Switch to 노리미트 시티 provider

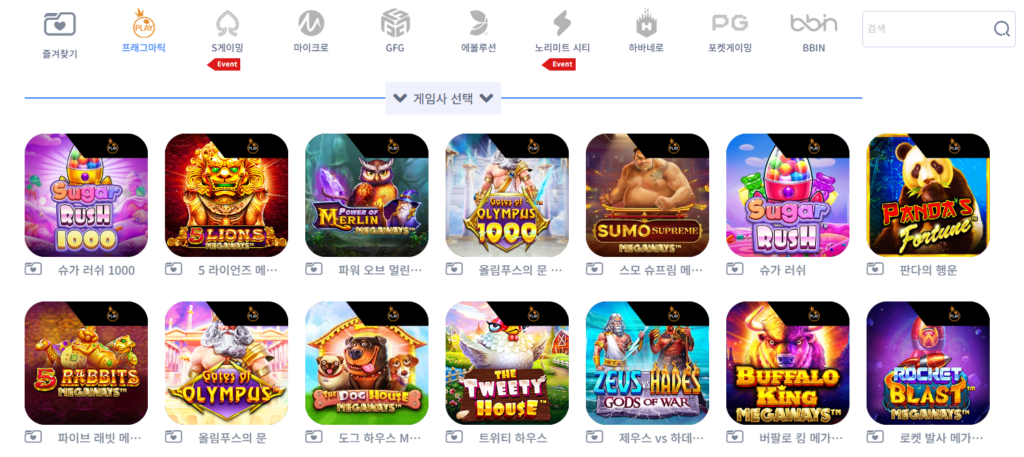coord(562,33)
